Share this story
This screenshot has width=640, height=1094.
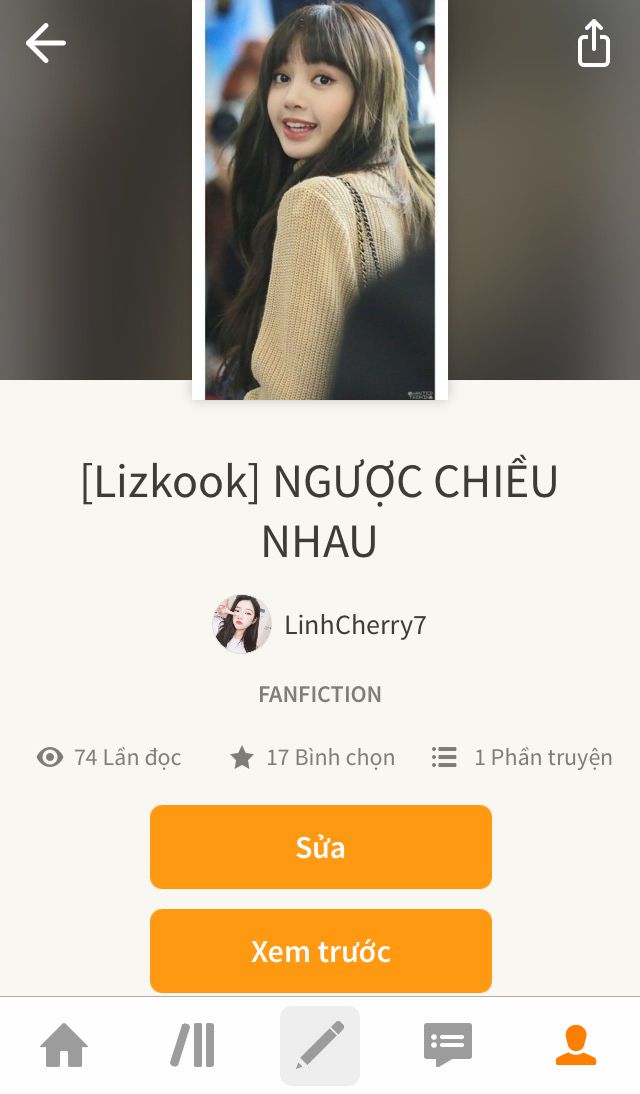click(x=593, y=43)
